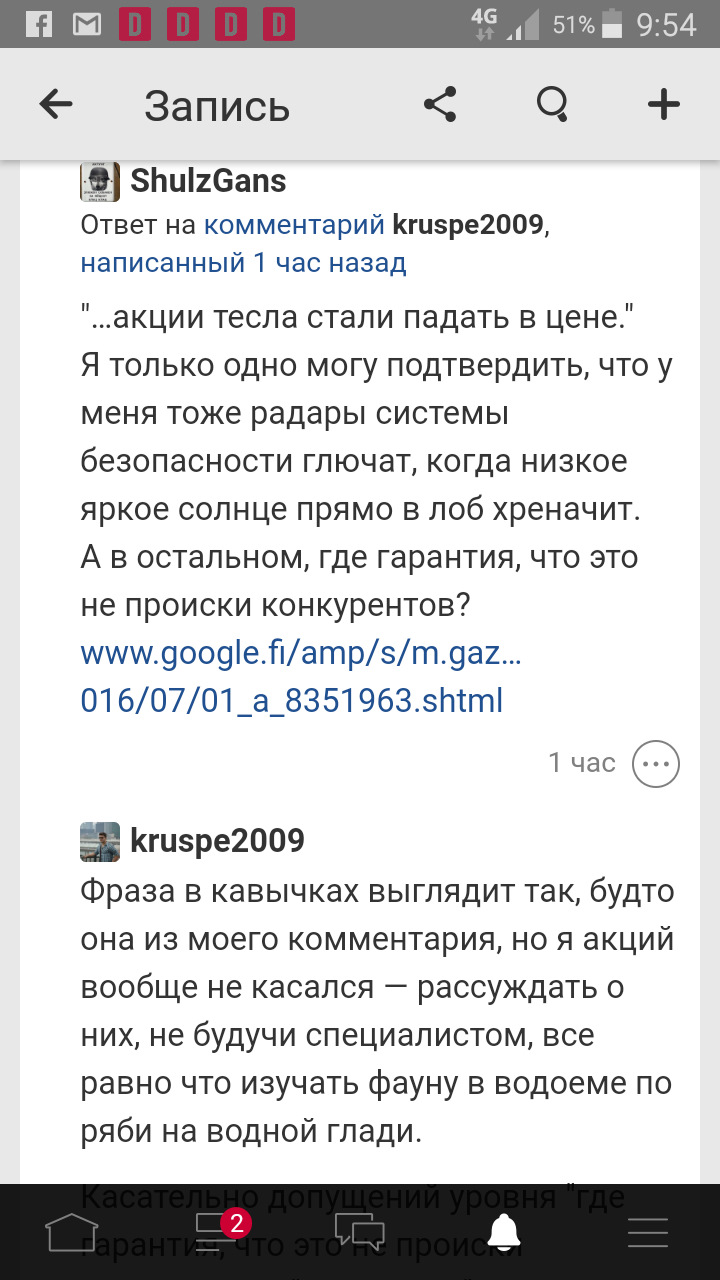Open the options menu under ShulzGans's comment
Screen dimensions: 720x1280
(x=656, y=764)
